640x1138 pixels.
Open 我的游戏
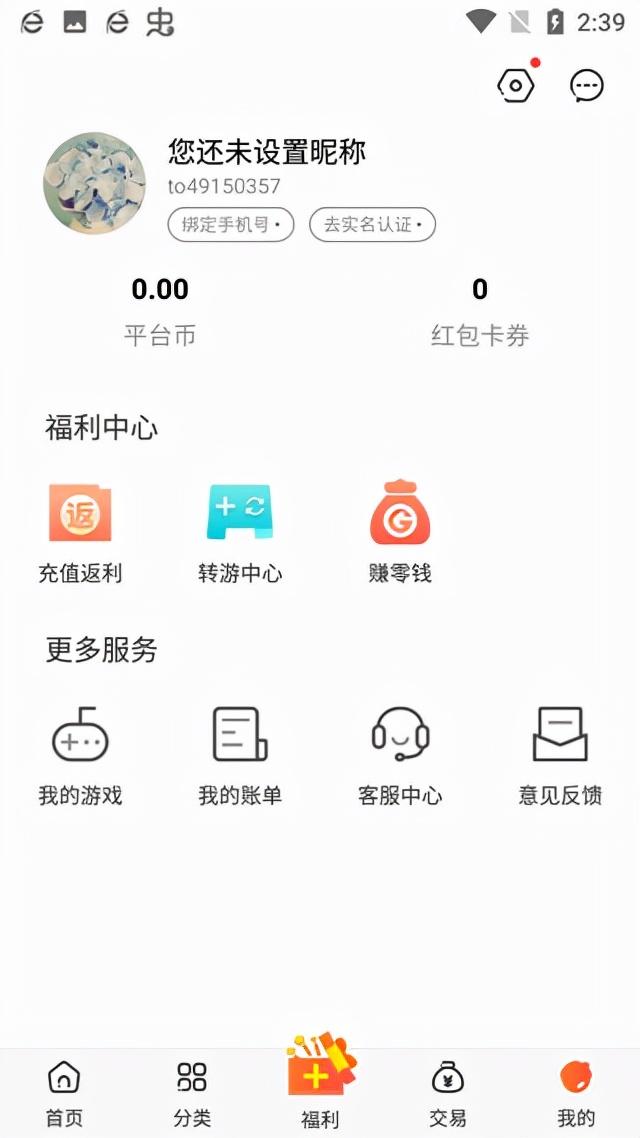click(80, 755)
